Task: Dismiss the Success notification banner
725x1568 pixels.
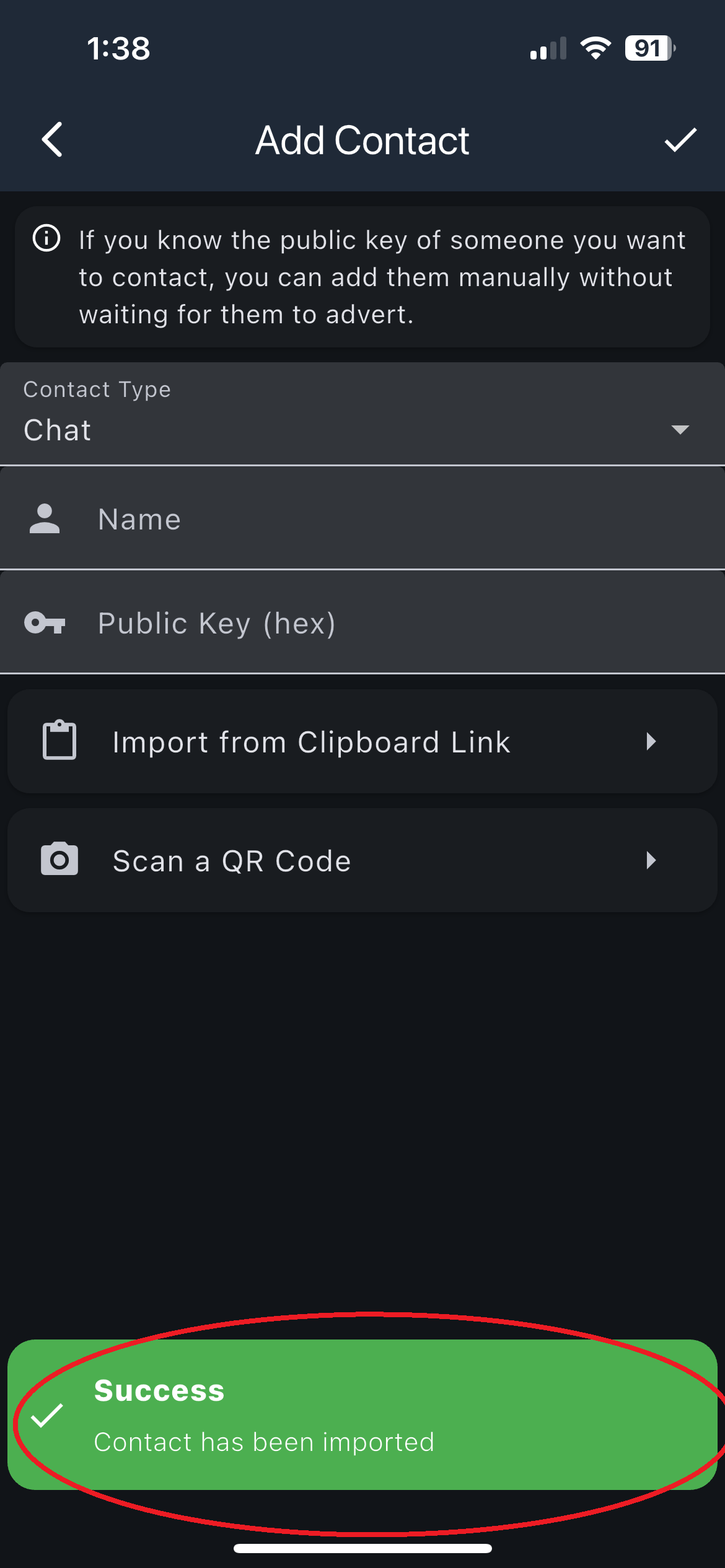Action: click(362, 1414)
